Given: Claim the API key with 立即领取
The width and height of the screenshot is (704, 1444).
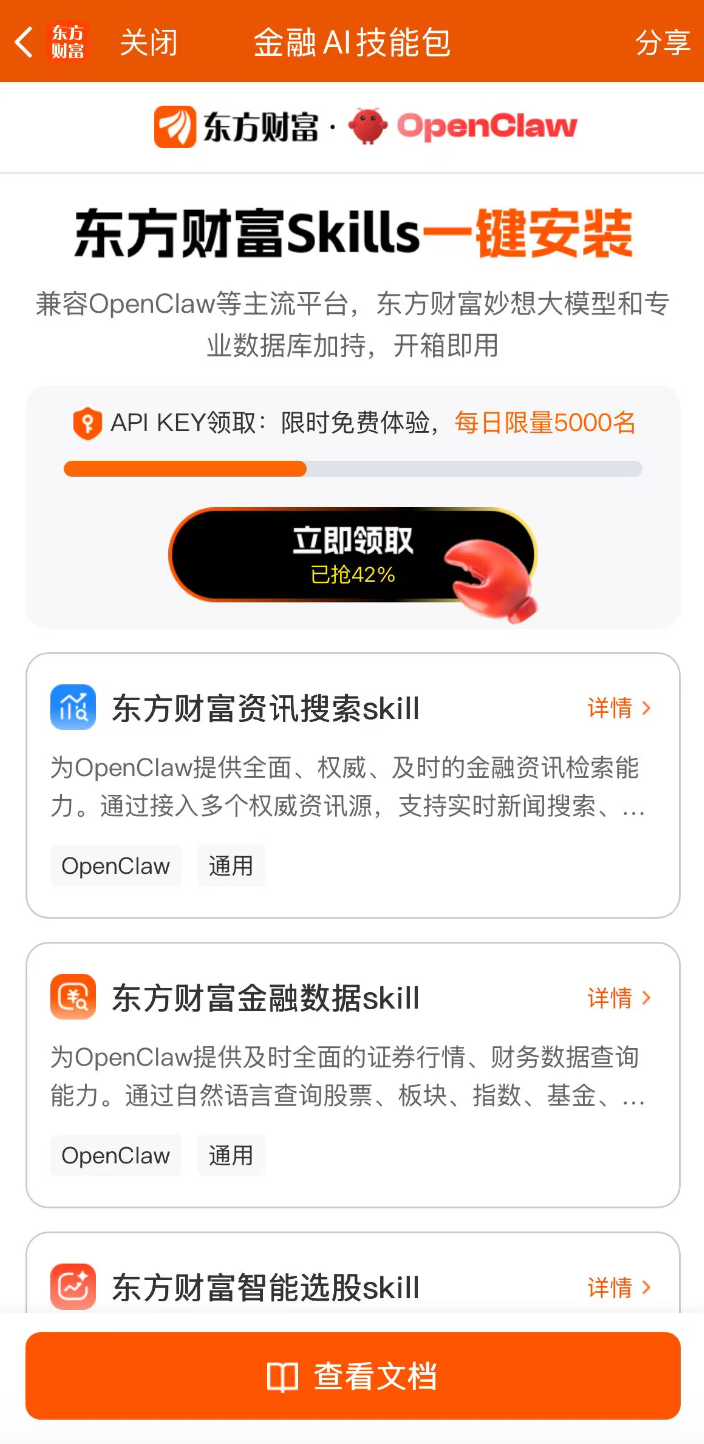Looking at the screenshot, I should [x=352, y=555].
